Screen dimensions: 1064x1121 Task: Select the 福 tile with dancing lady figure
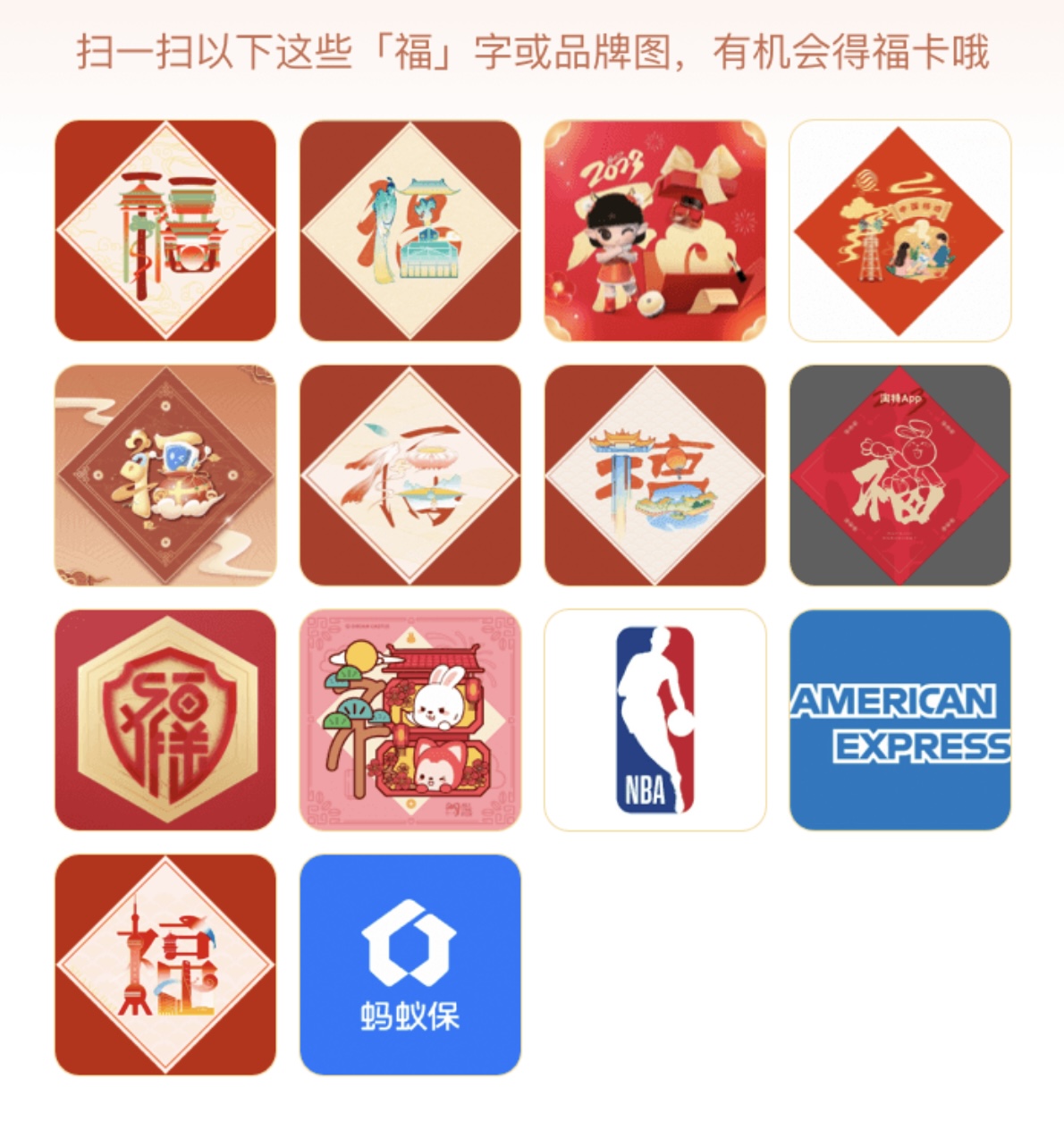click(410, 231)
